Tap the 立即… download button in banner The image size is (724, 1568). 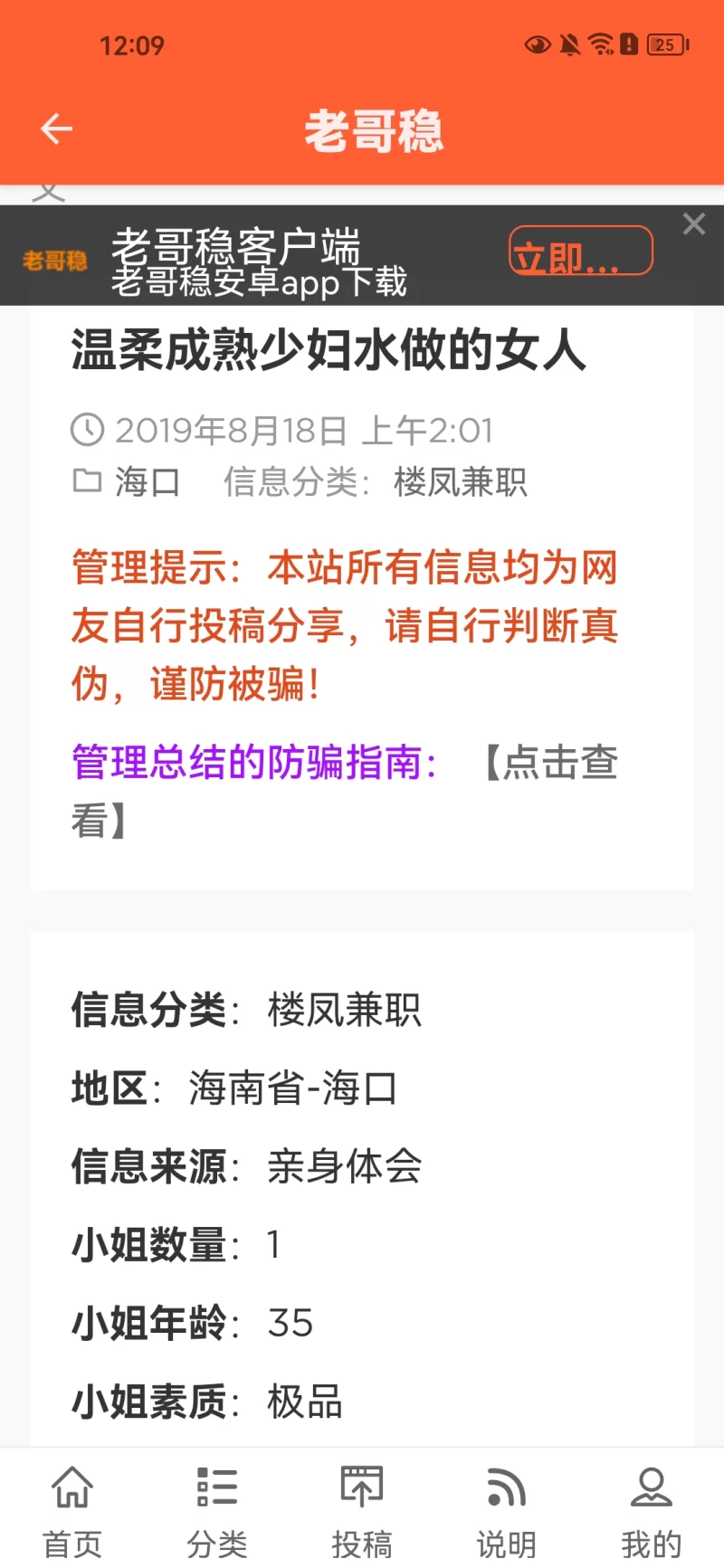[x=580, y=252]
